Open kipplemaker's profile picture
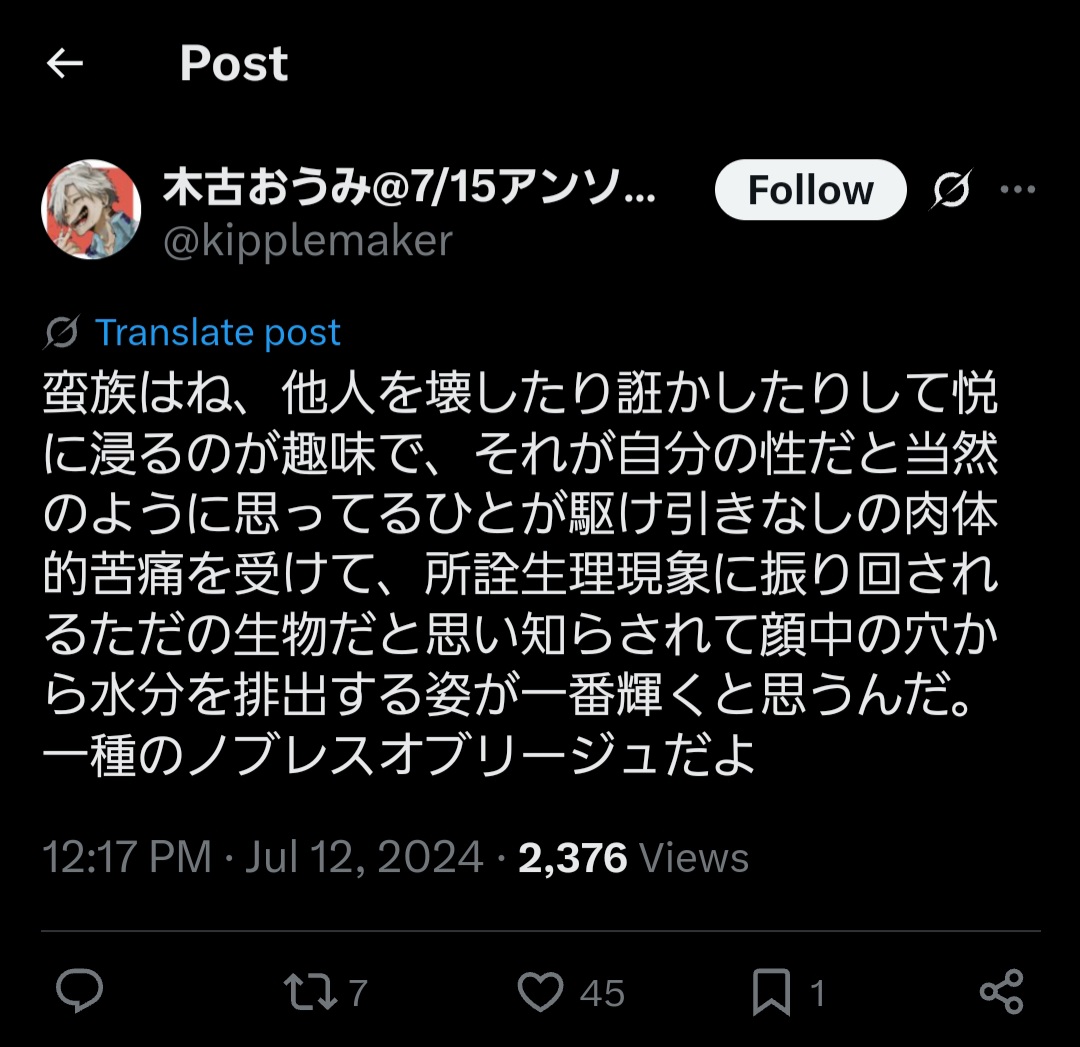 [x=91, y=210]
